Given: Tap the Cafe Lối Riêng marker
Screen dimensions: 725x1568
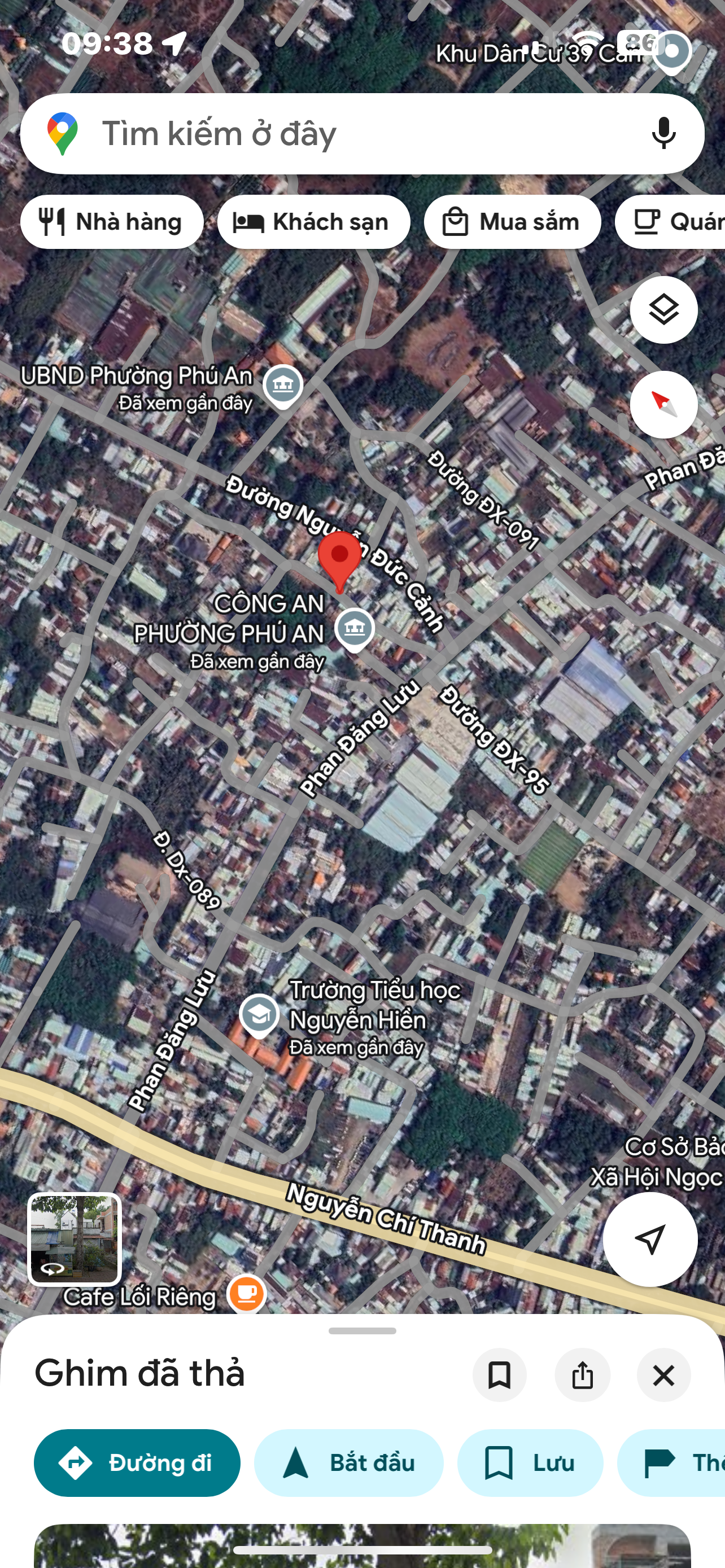Looking at the screenshot, I should point(246,1293).
